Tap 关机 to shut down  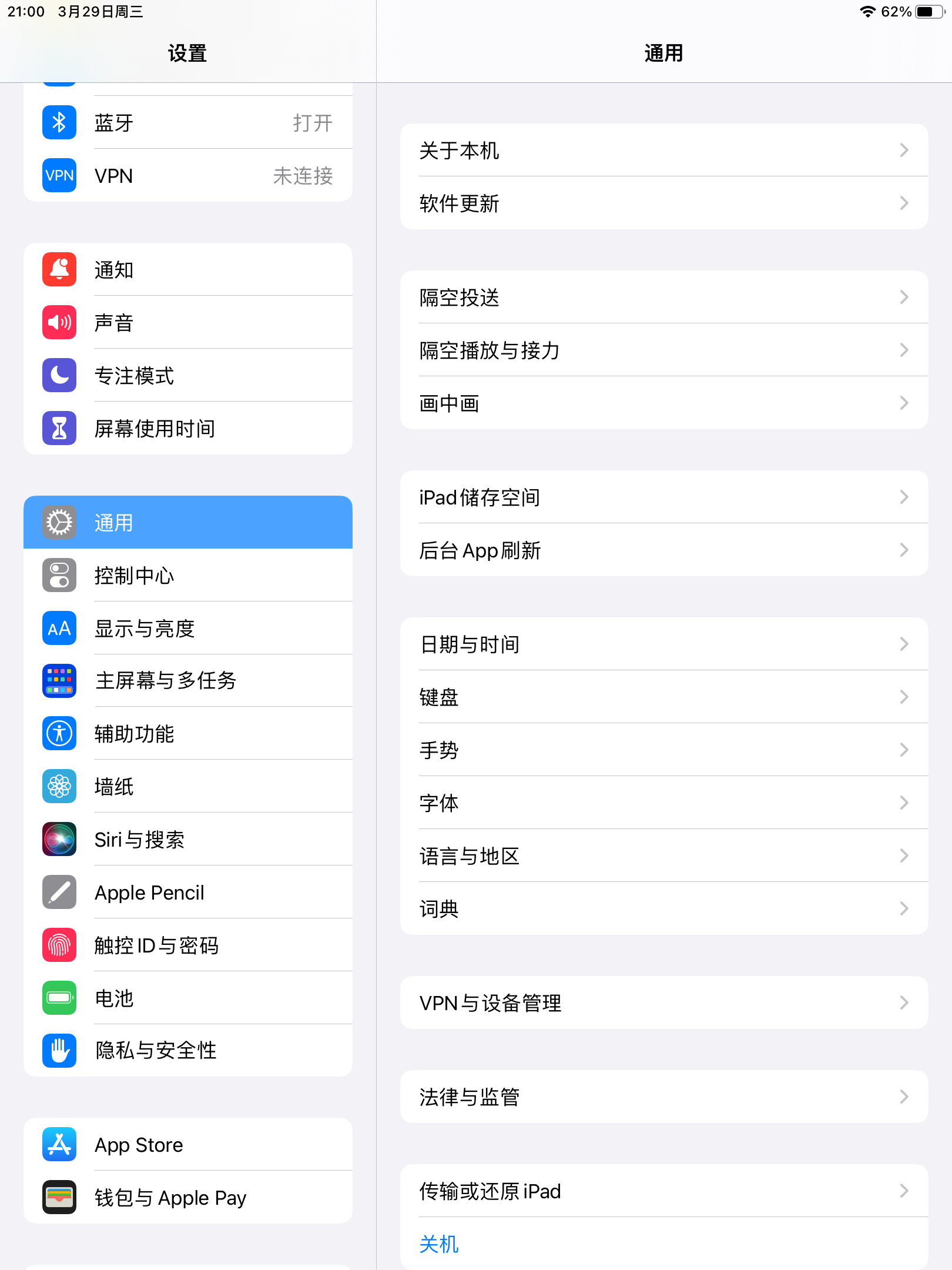439,1244
